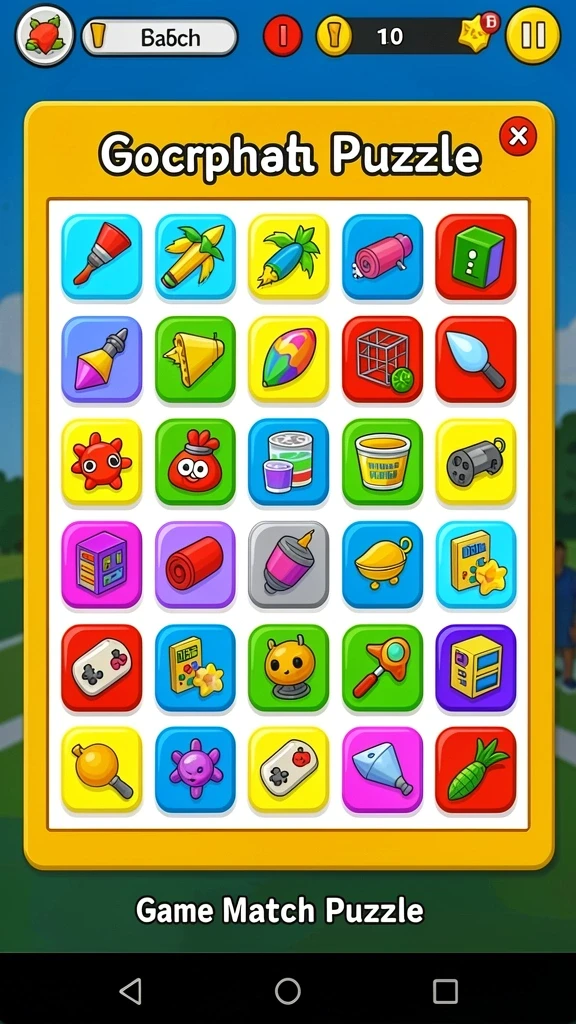Image resolution: width=576 pixels, height=1024 pixels.
Task: Choose the pink bottle tile on gray
Action: click(x=288, y=564)
